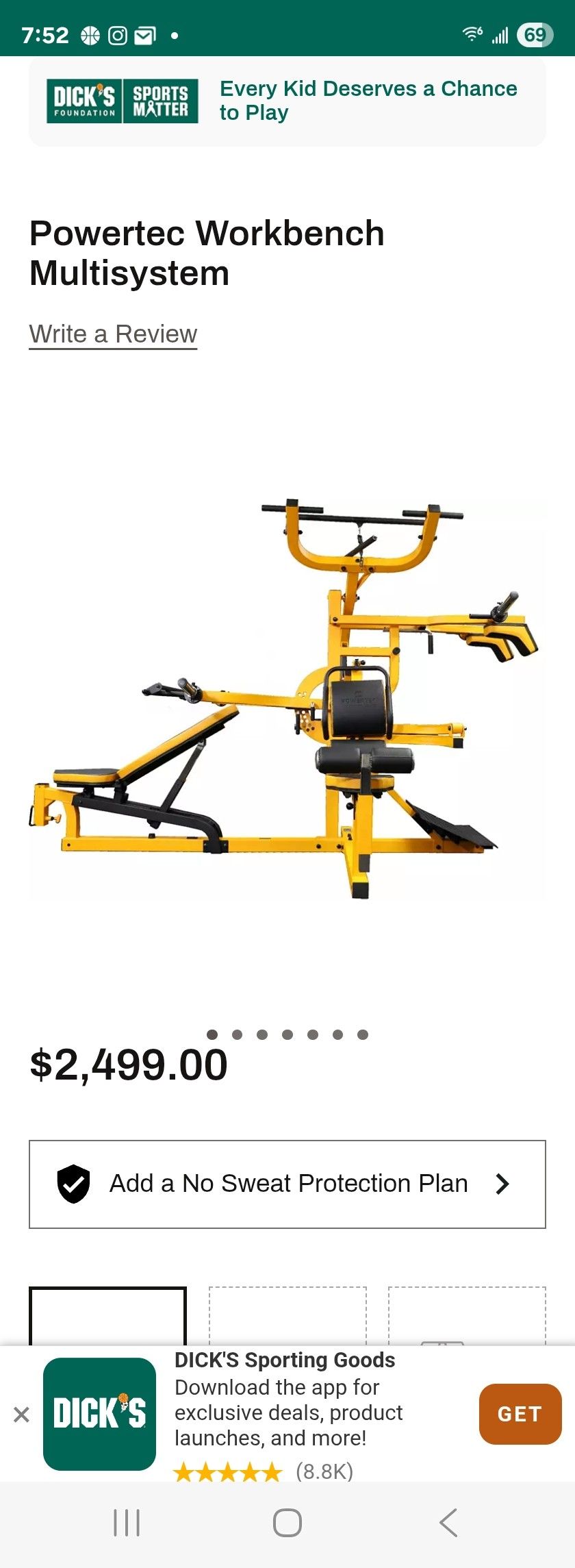Open the Write a Review link
Image resolution: width=575 pixels, height=1568 pixels.
[112, 334]
